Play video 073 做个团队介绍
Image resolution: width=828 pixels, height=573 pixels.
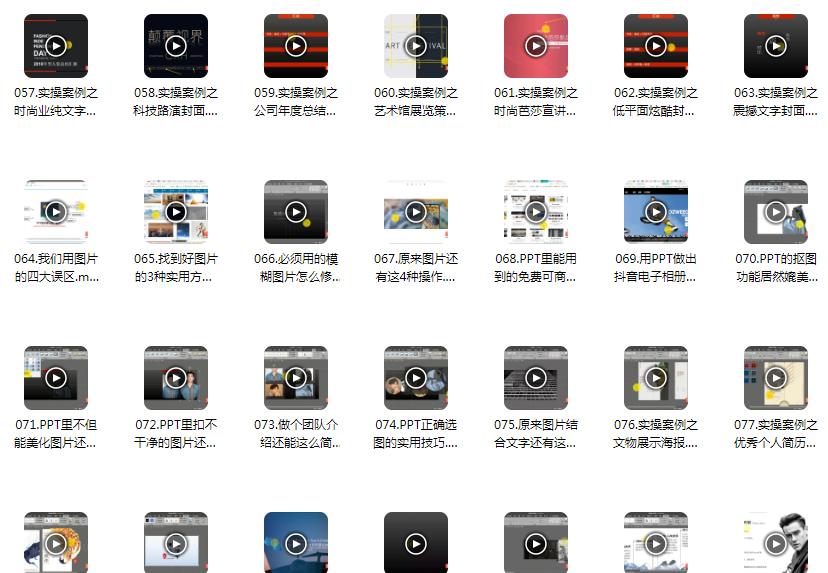[296, 378]
